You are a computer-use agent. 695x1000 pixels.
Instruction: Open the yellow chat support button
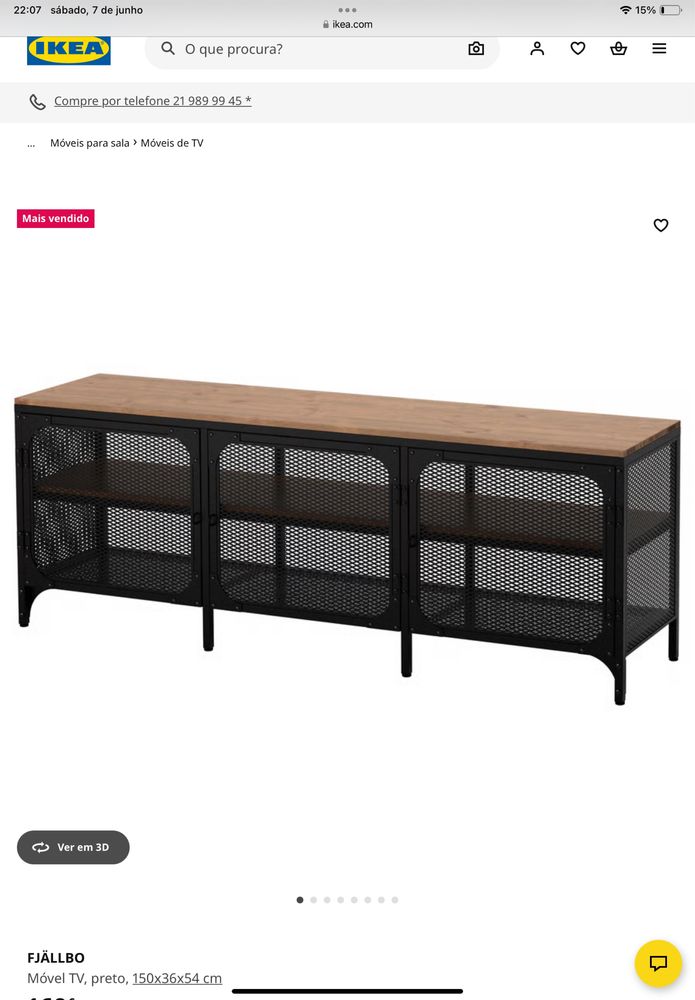pyautogui.click(x=658, y=963)
